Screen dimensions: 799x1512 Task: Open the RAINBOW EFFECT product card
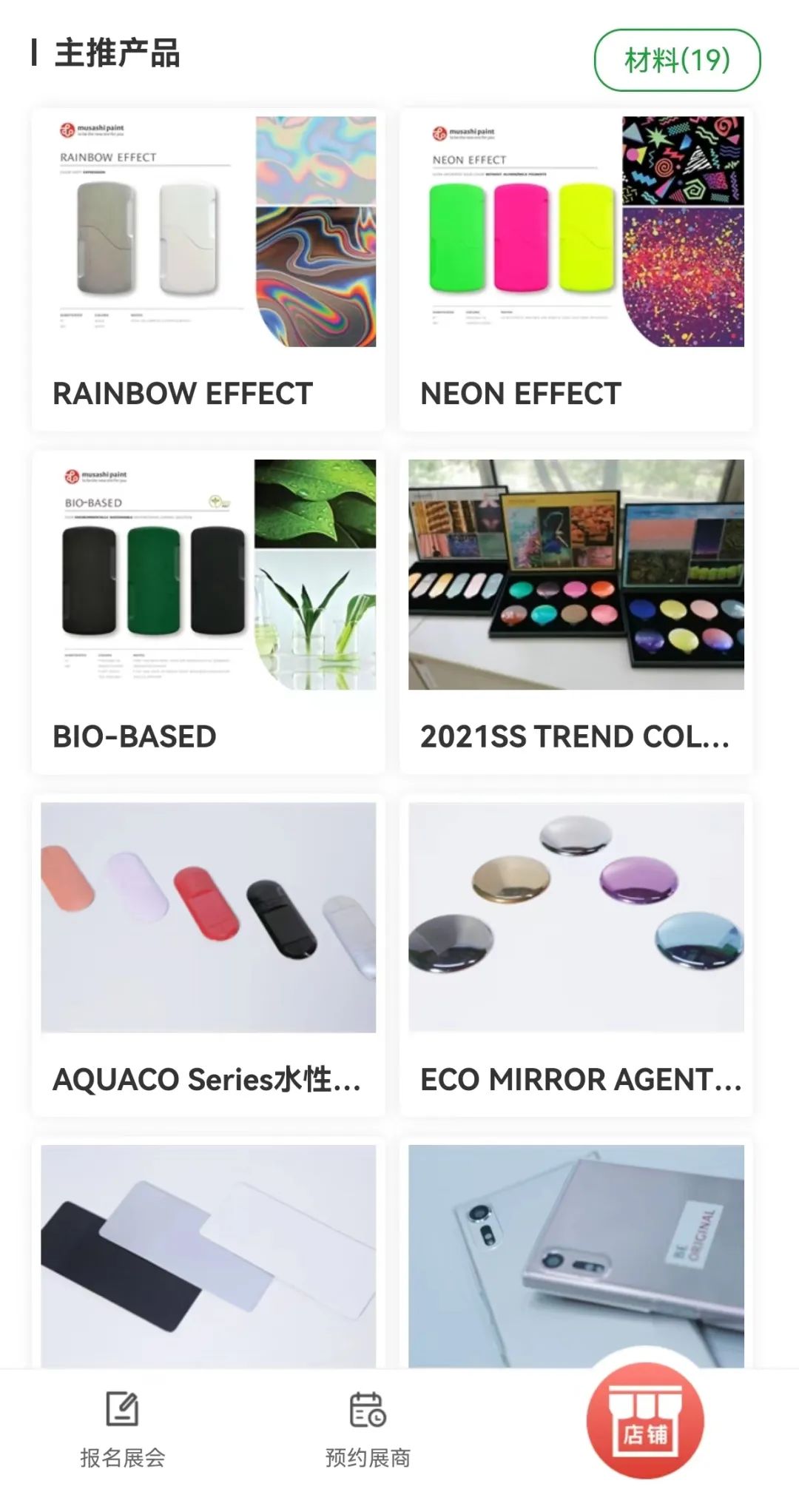pos(208,269)
